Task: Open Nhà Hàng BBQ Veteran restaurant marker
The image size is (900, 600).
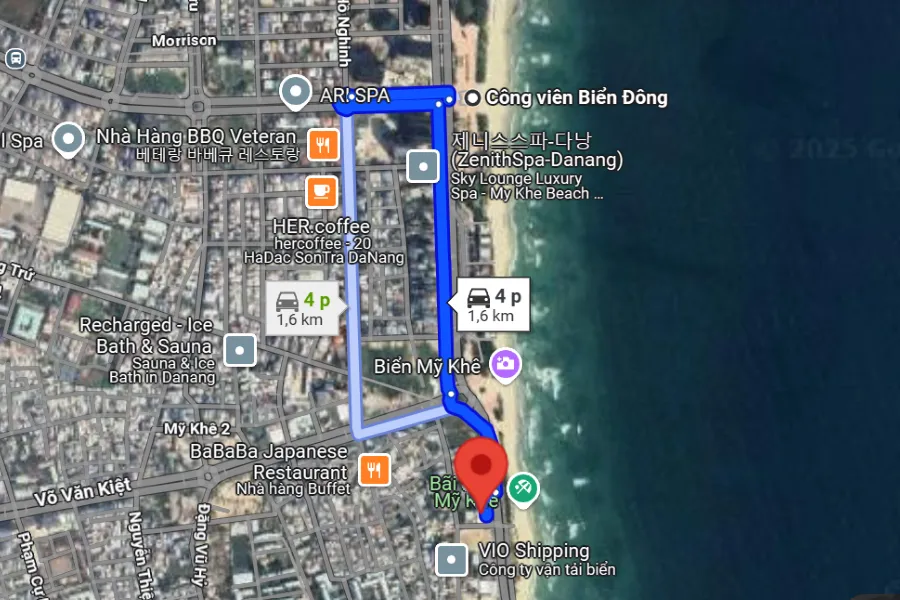Action: [x=321, y=145]
